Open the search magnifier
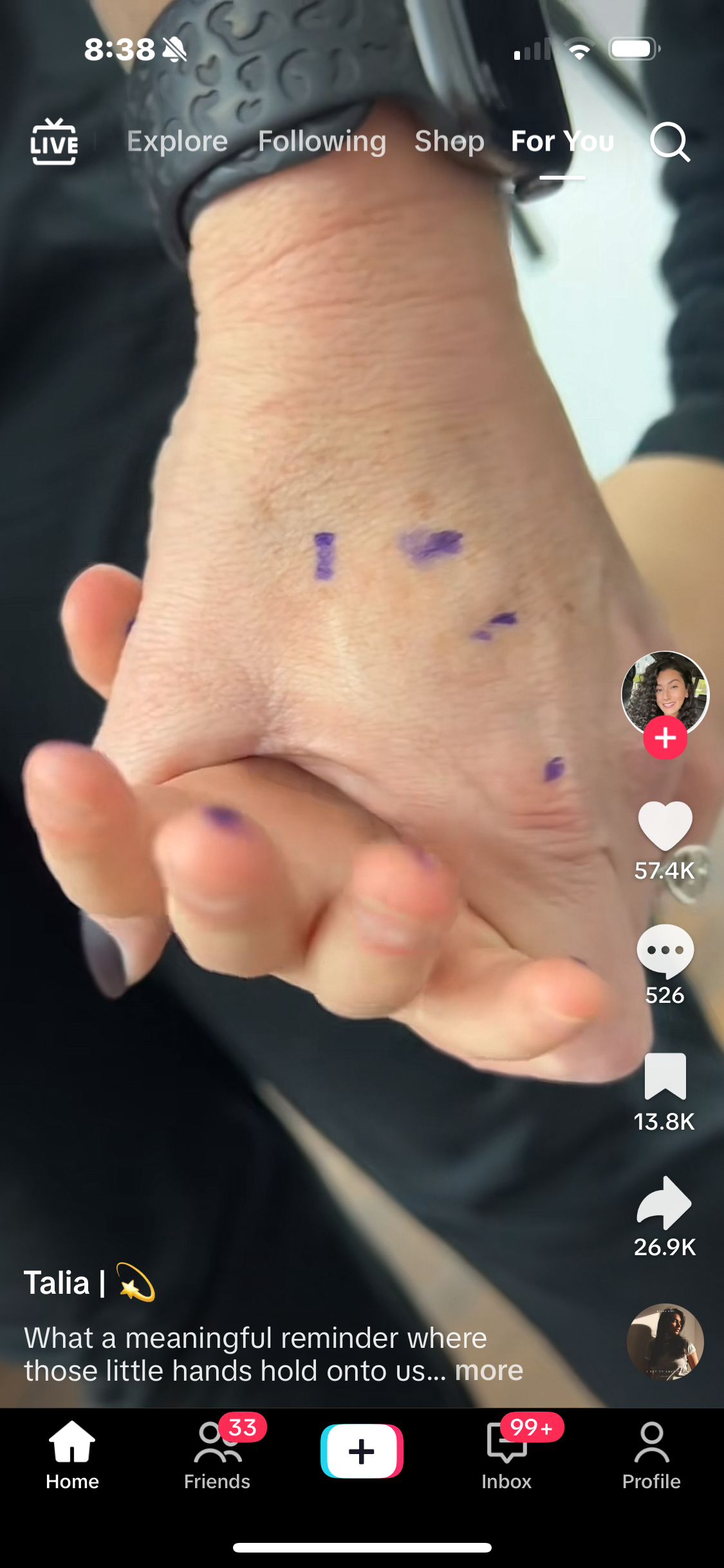This screenshot has height=1568, width=724. [669, 142]
